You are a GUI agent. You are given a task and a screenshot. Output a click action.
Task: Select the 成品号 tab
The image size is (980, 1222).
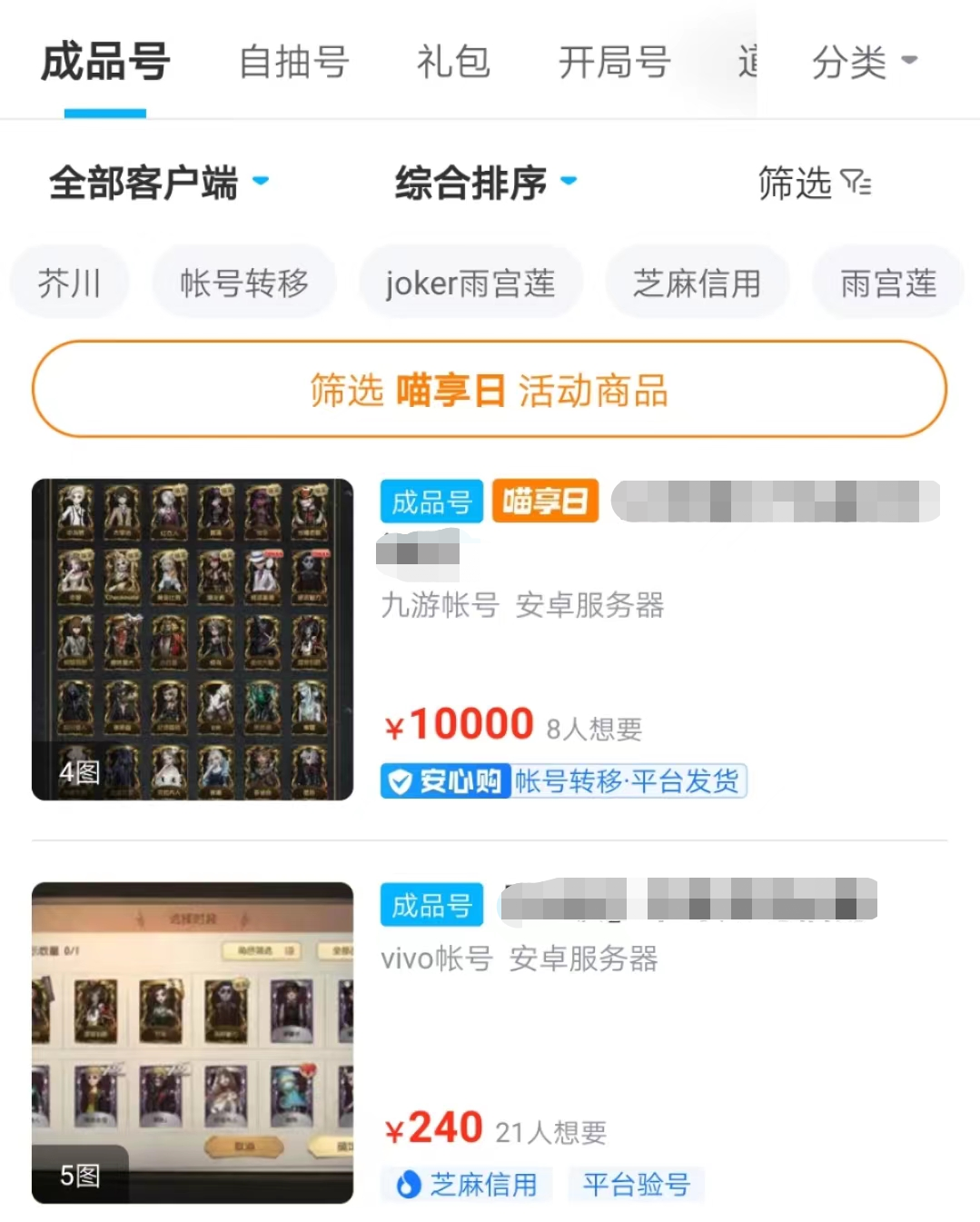[105, 63]
